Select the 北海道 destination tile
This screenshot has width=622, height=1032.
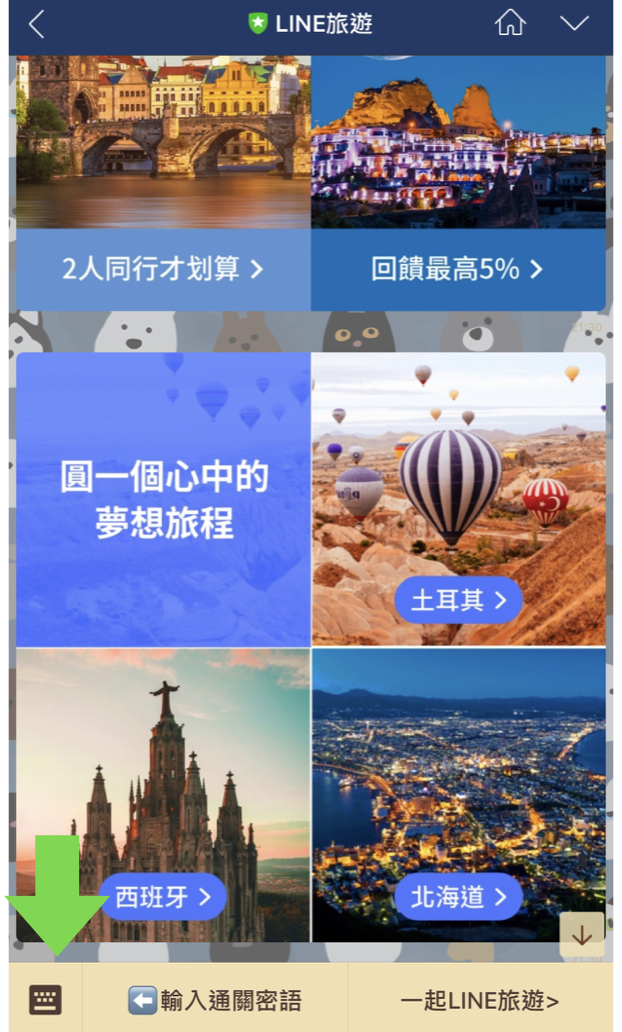(459, 795)
